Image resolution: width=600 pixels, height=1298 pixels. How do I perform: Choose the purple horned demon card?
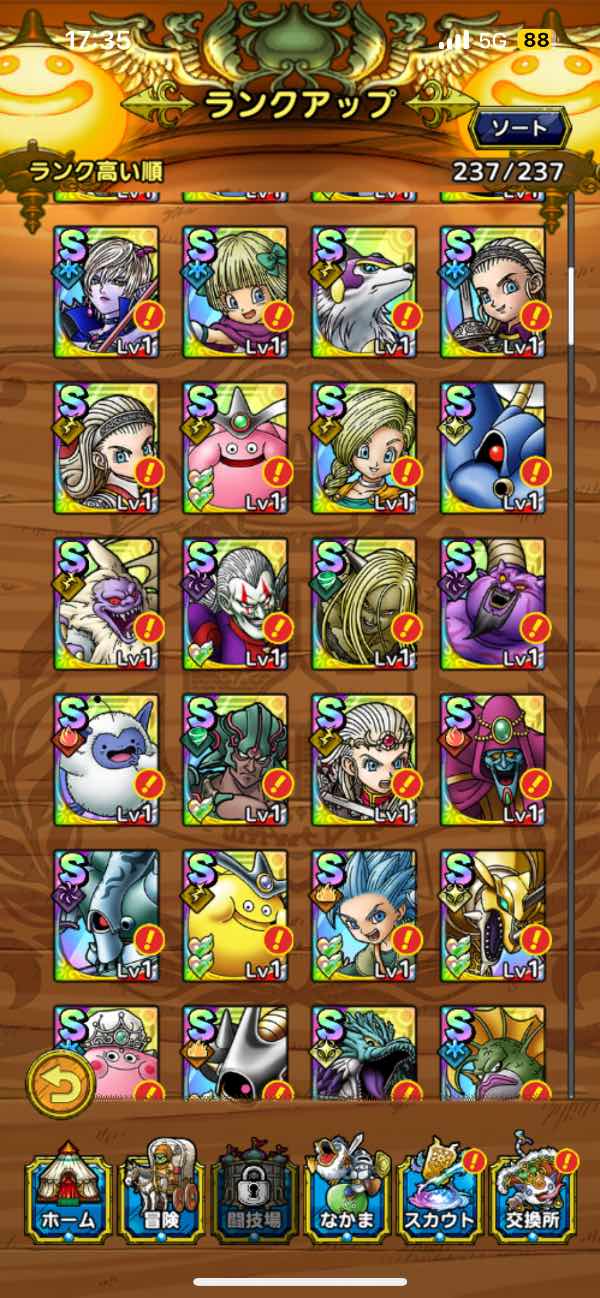point(493,604)
